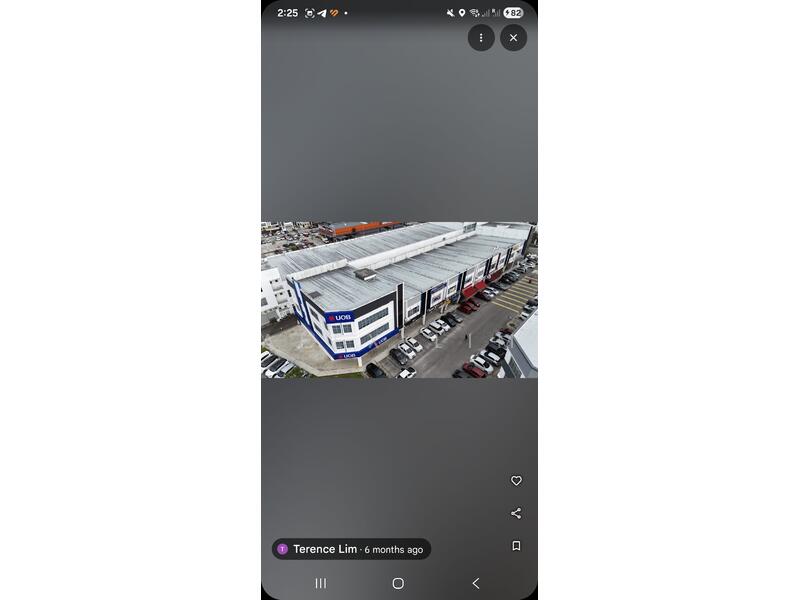800x600 pixels.
Task: Return to the home screen
Action: tap(398, 583)
